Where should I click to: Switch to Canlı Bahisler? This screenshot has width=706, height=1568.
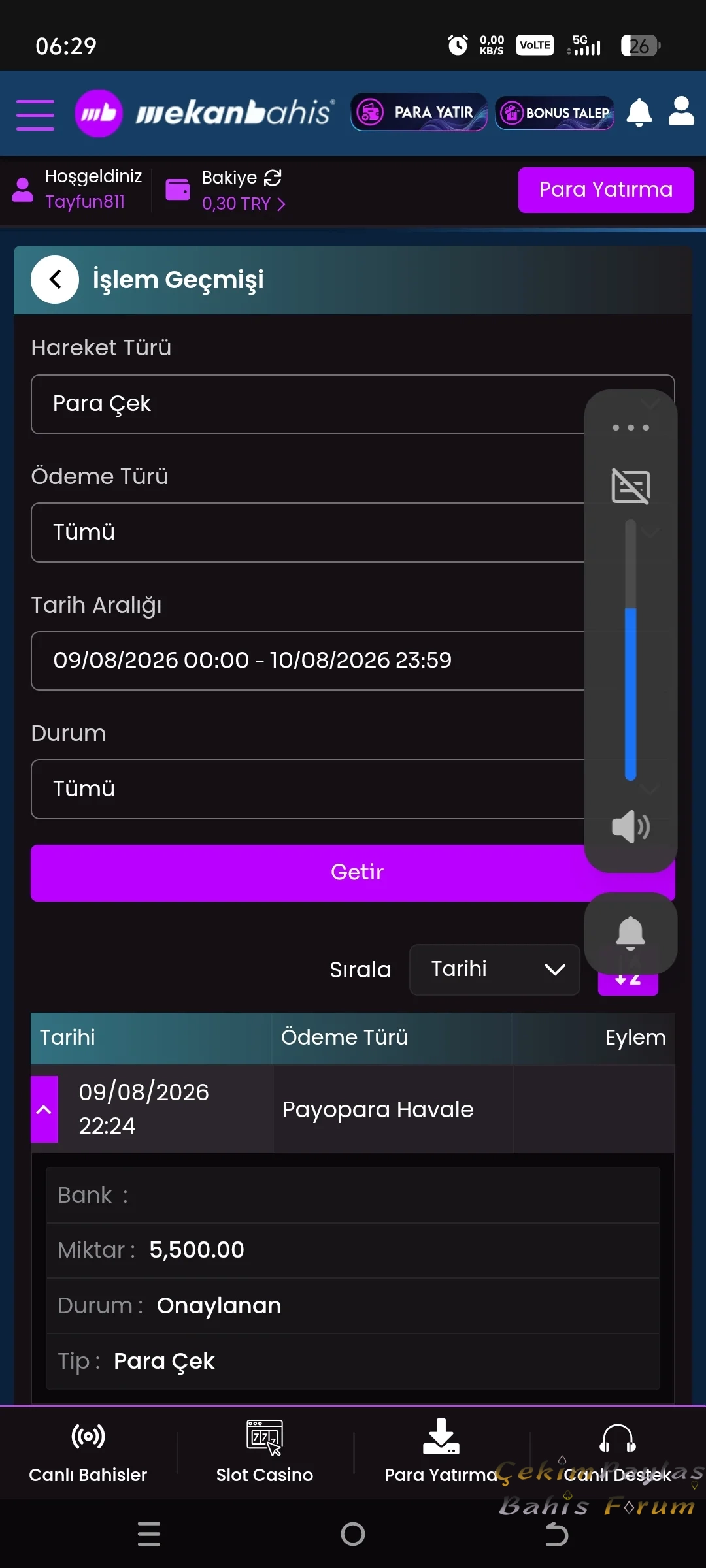coord(88,1452)
